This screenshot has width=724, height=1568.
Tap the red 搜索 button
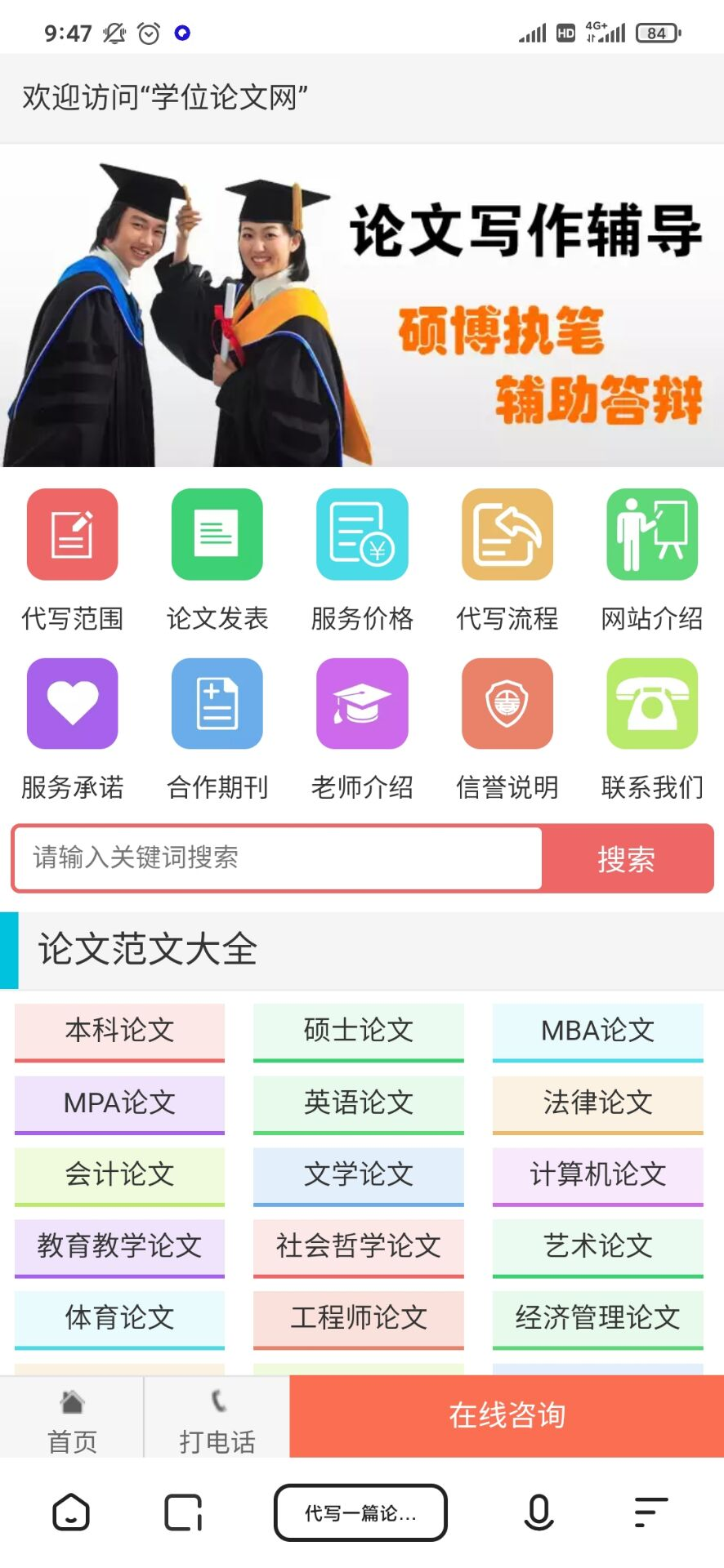pos(626,858)
